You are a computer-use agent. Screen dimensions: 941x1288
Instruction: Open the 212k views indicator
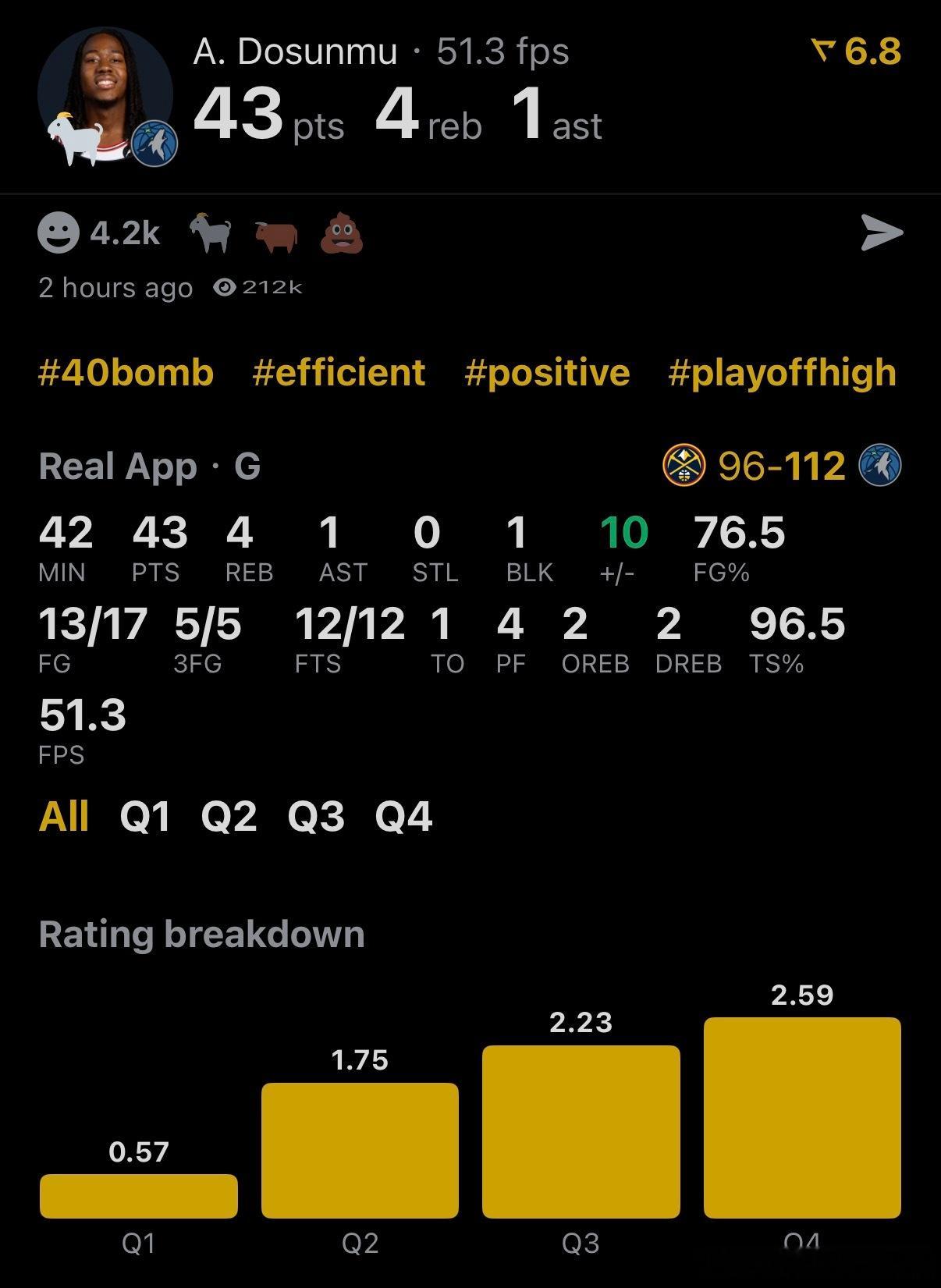pyautogui.click(x=257, y=287)
